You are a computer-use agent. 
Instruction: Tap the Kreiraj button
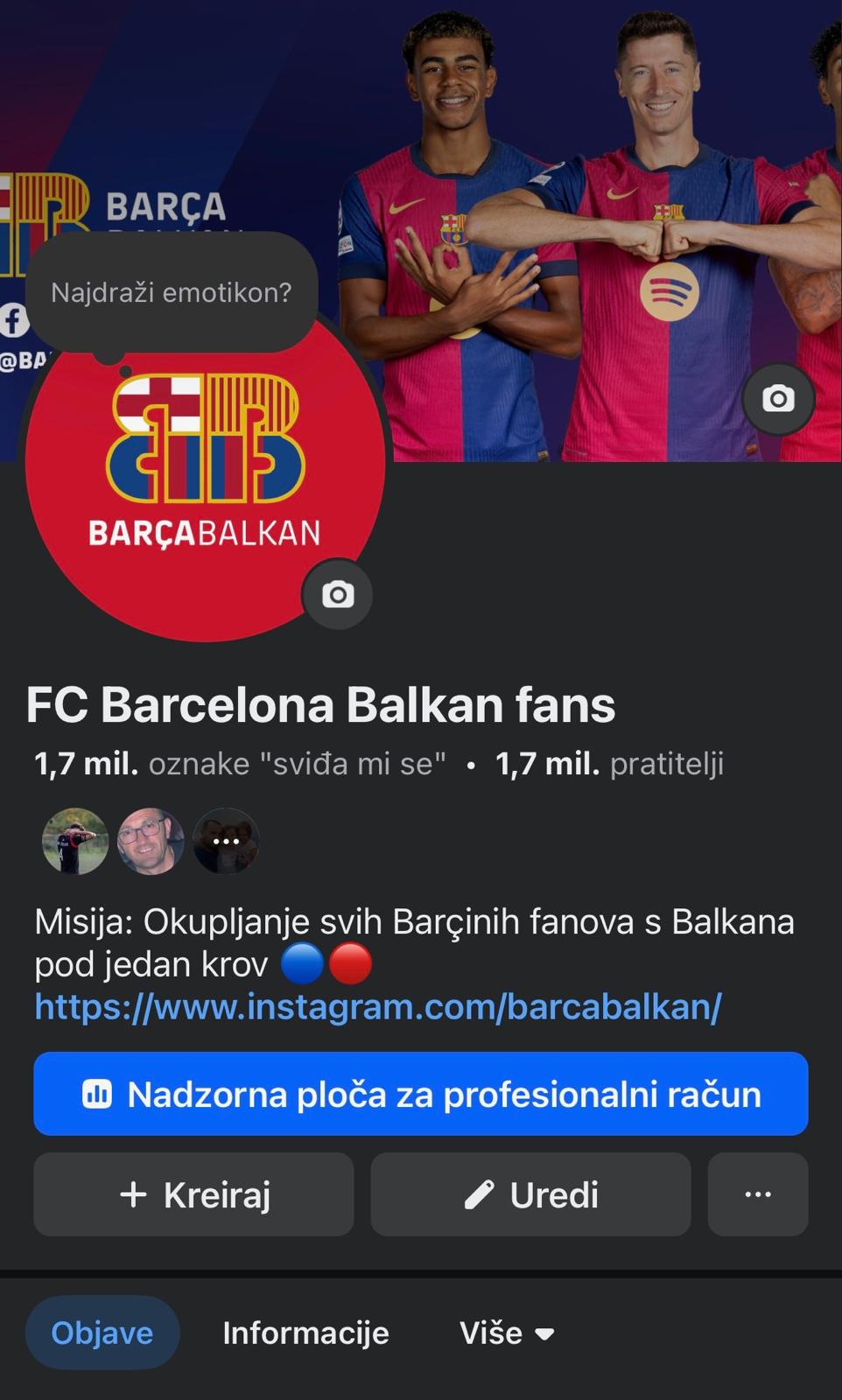coord(193,1194)
